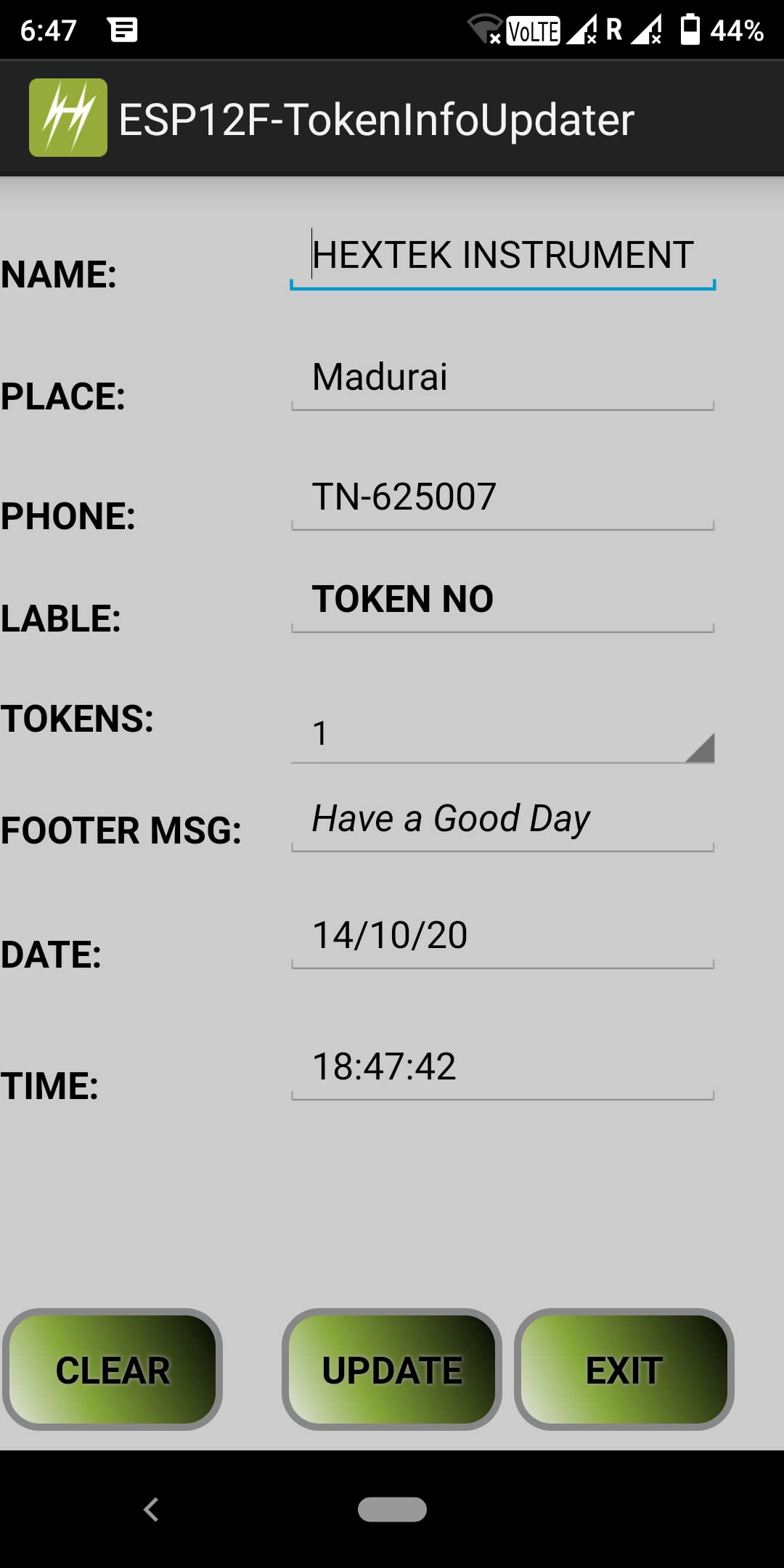Edit the PLACE field showing Madurai
Screen dimensions: 784x1568
(502, 378)
